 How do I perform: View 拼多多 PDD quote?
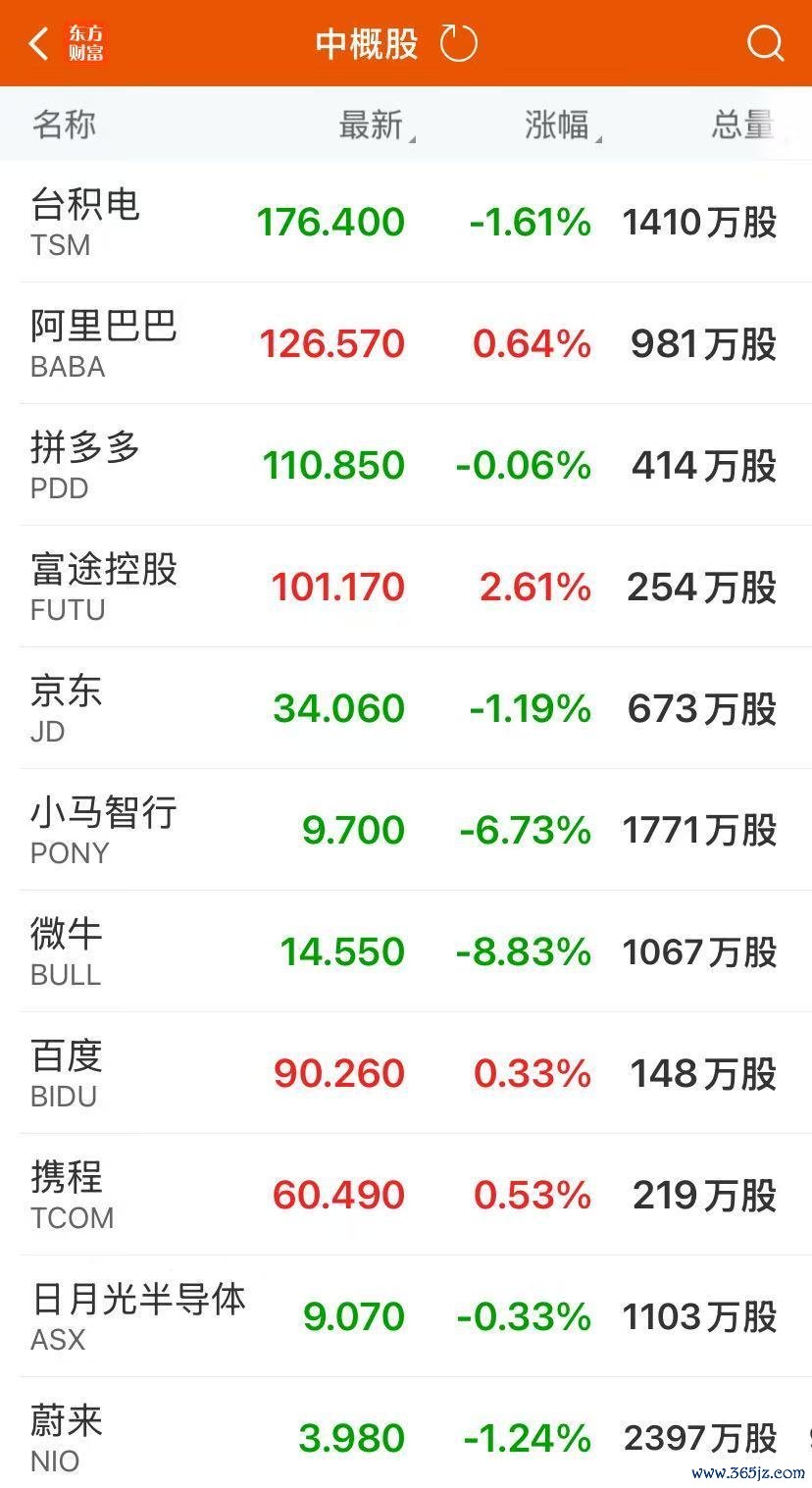[406, 465]
